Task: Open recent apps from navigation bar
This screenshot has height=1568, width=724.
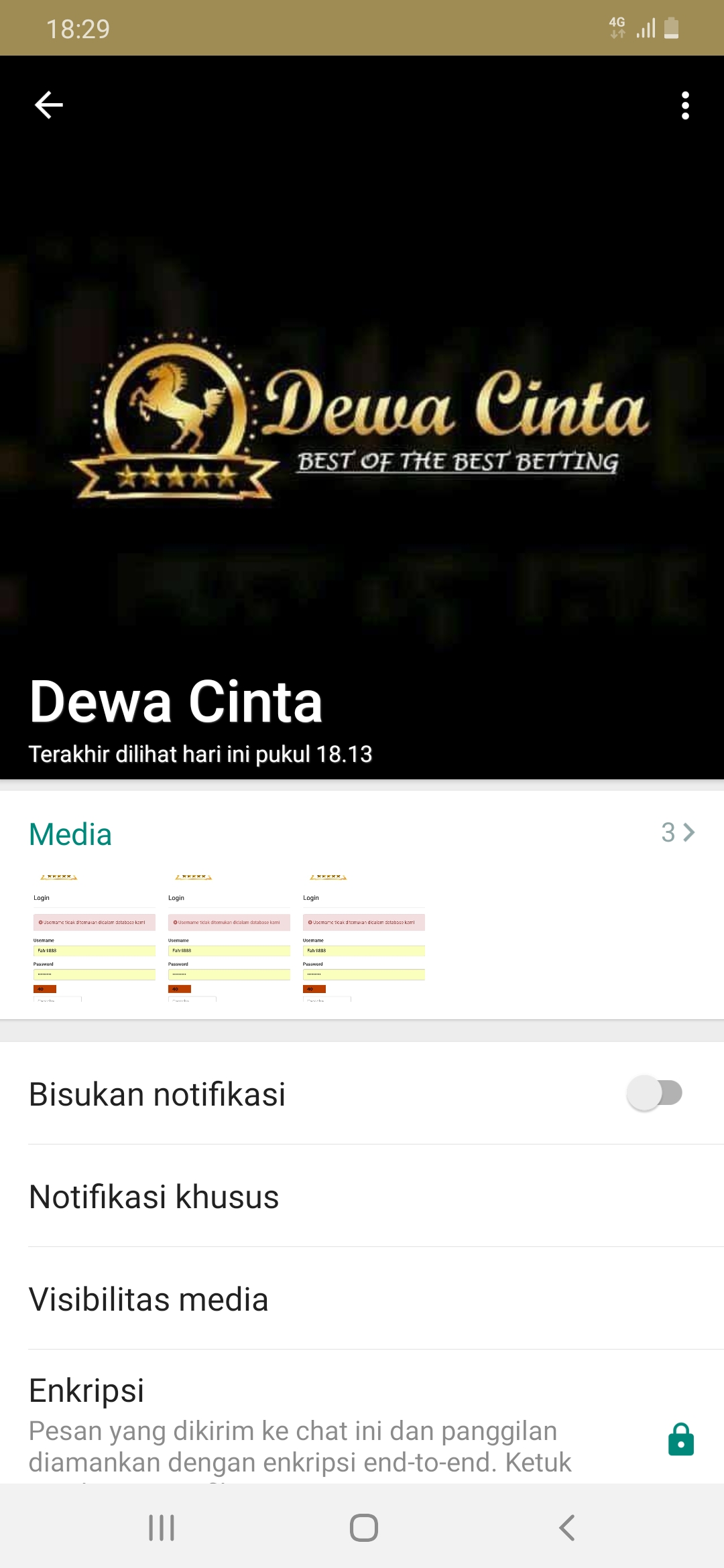Action: click(162, 1528)
